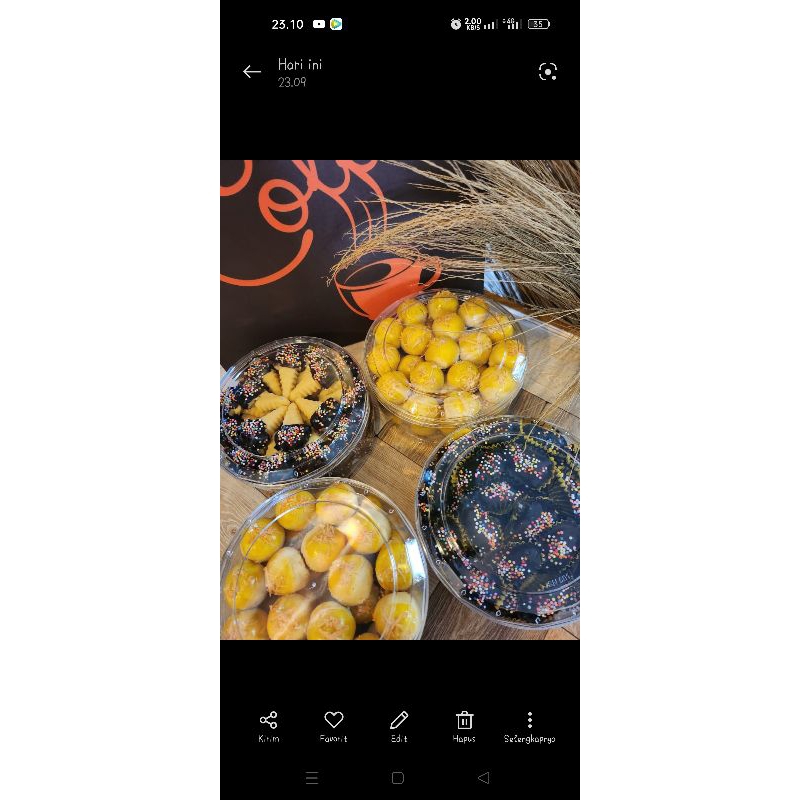Tap the system home button
Image resolution: width=800 pixels, height=800 pixels.
[398, 778]
